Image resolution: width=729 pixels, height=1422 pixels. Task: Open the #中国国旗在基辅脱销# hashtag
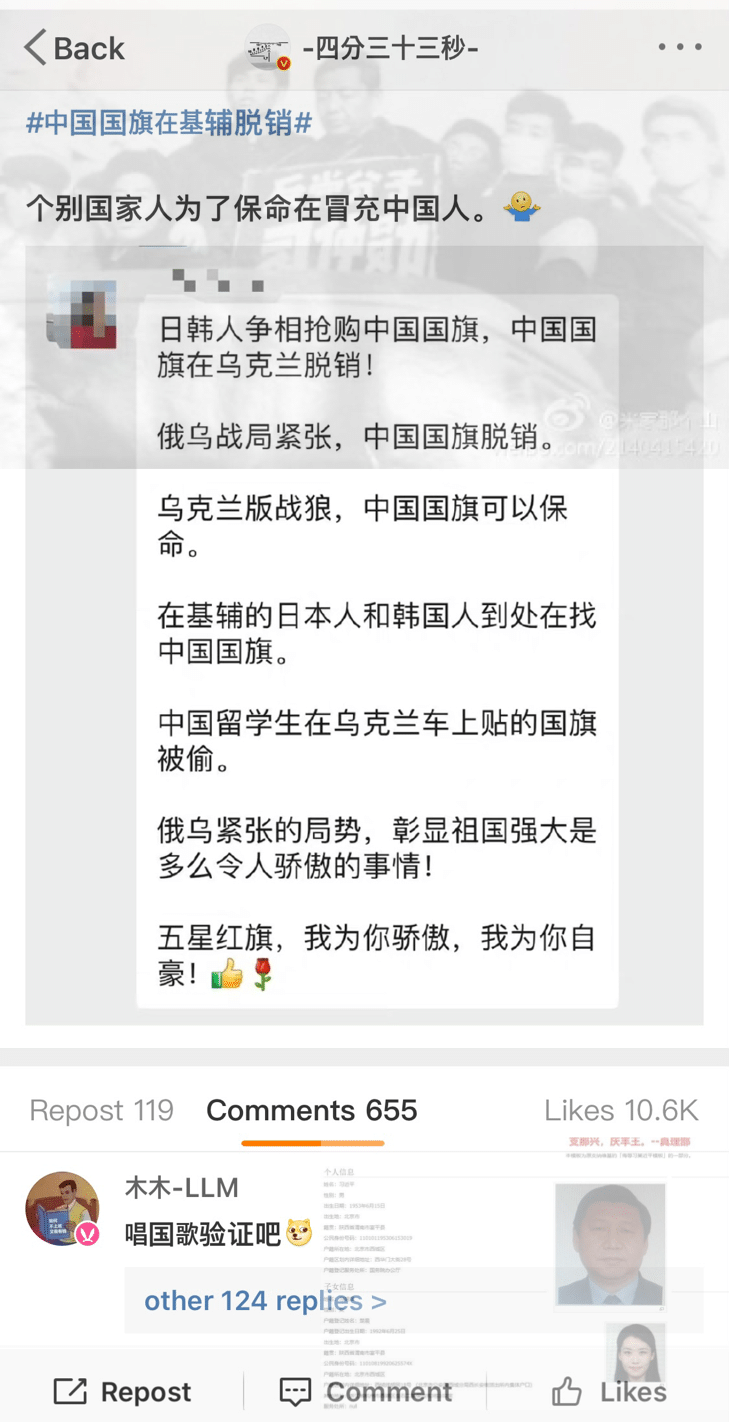pos(169,123)
